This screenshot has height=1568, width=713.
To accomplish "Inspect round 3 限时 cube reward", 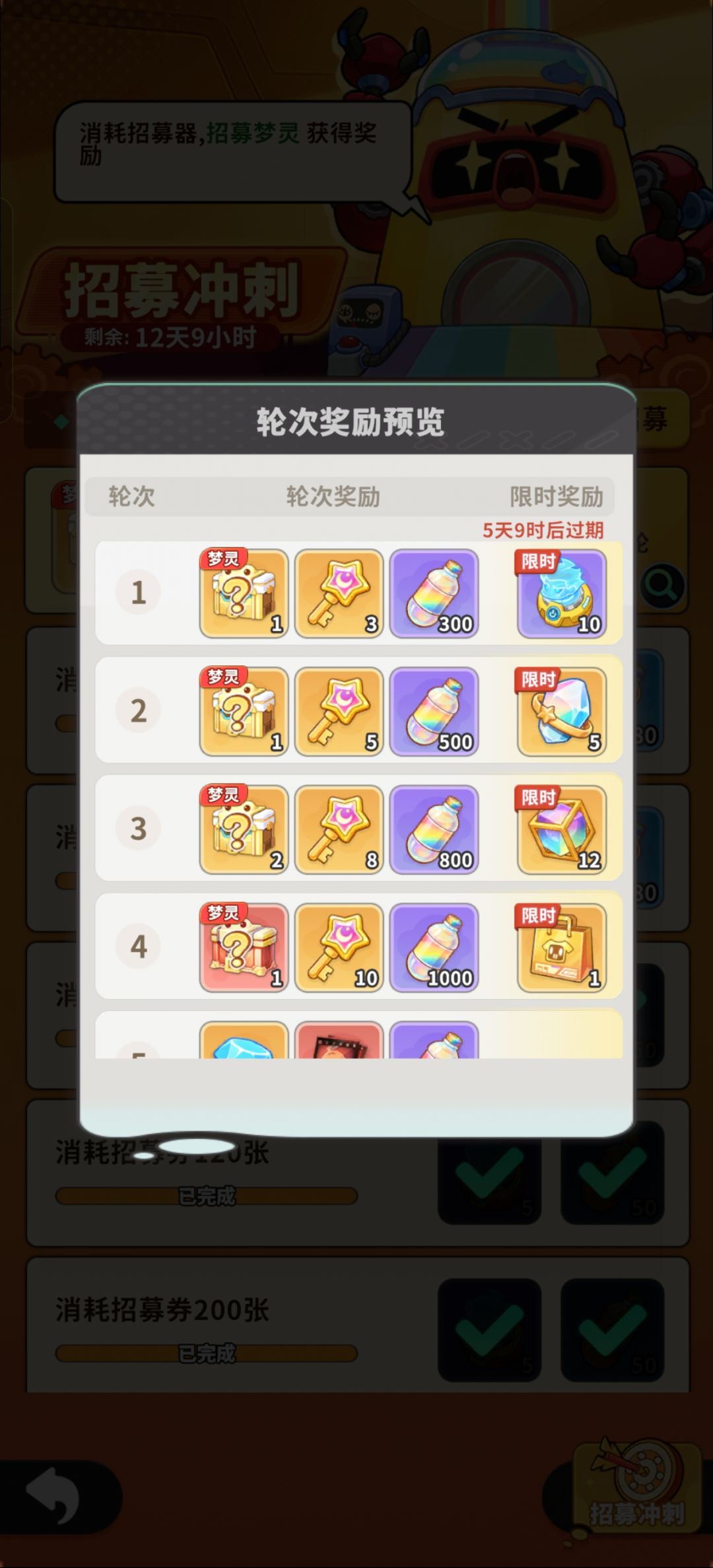I will click(x=561, y=829).
